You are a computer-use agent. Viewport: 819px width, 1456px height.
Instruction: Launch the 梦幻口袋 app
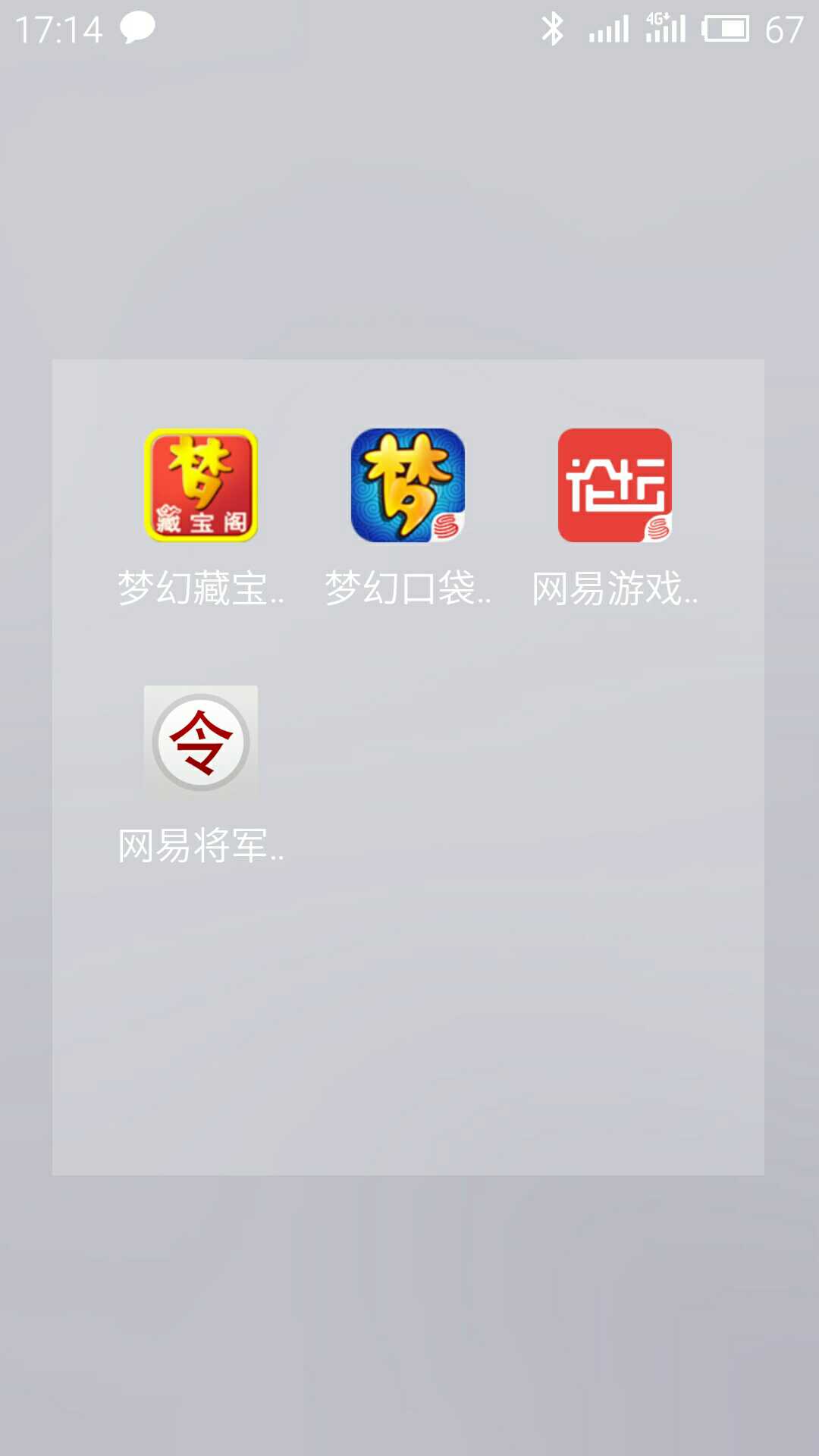pos(408,485)
